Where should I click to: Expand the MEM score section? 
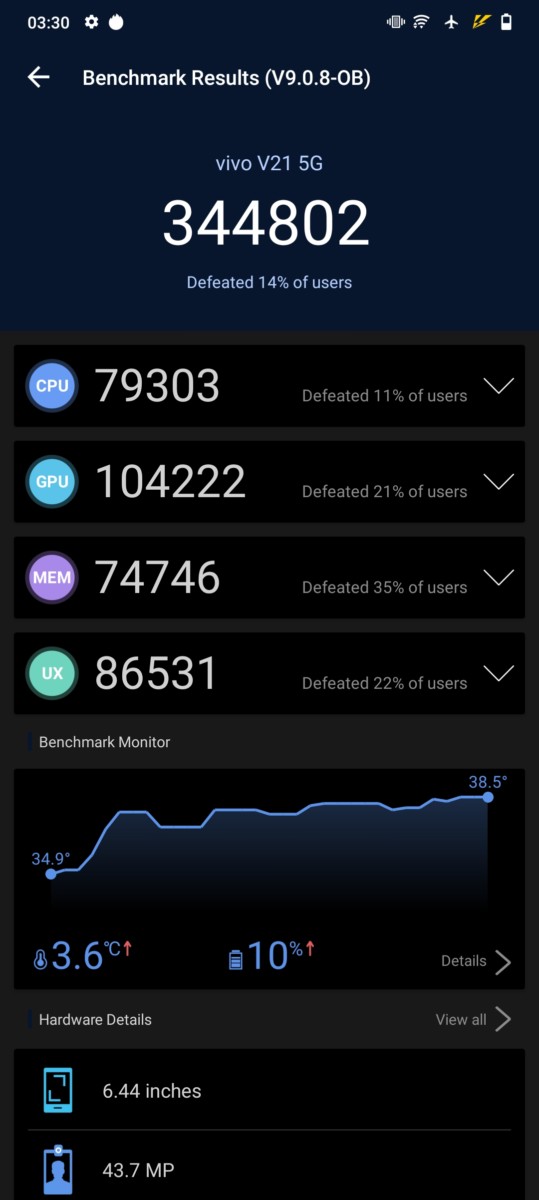click(x=498, y=578)
